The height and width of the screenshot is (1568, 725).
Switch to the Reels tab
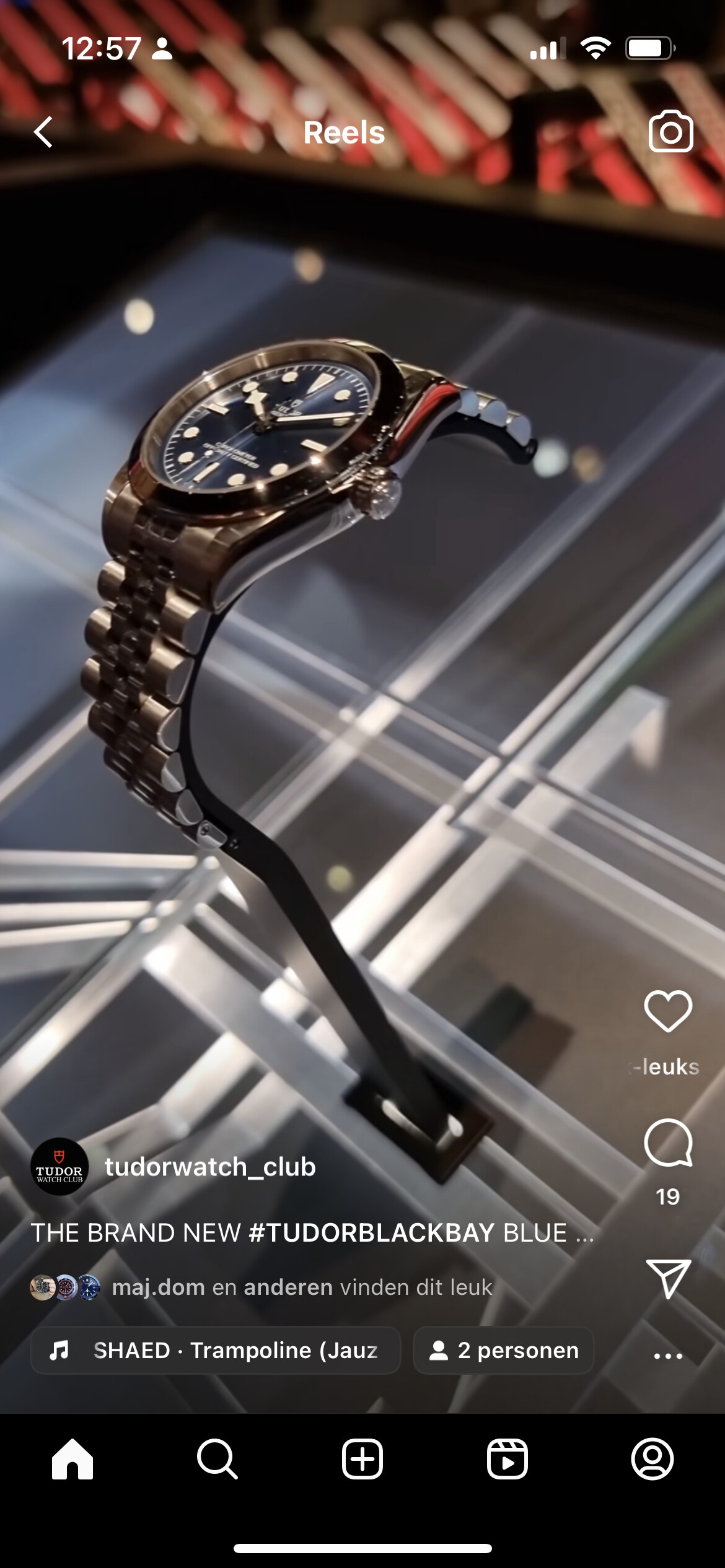pyautogui.click(x=507, y=1459)
